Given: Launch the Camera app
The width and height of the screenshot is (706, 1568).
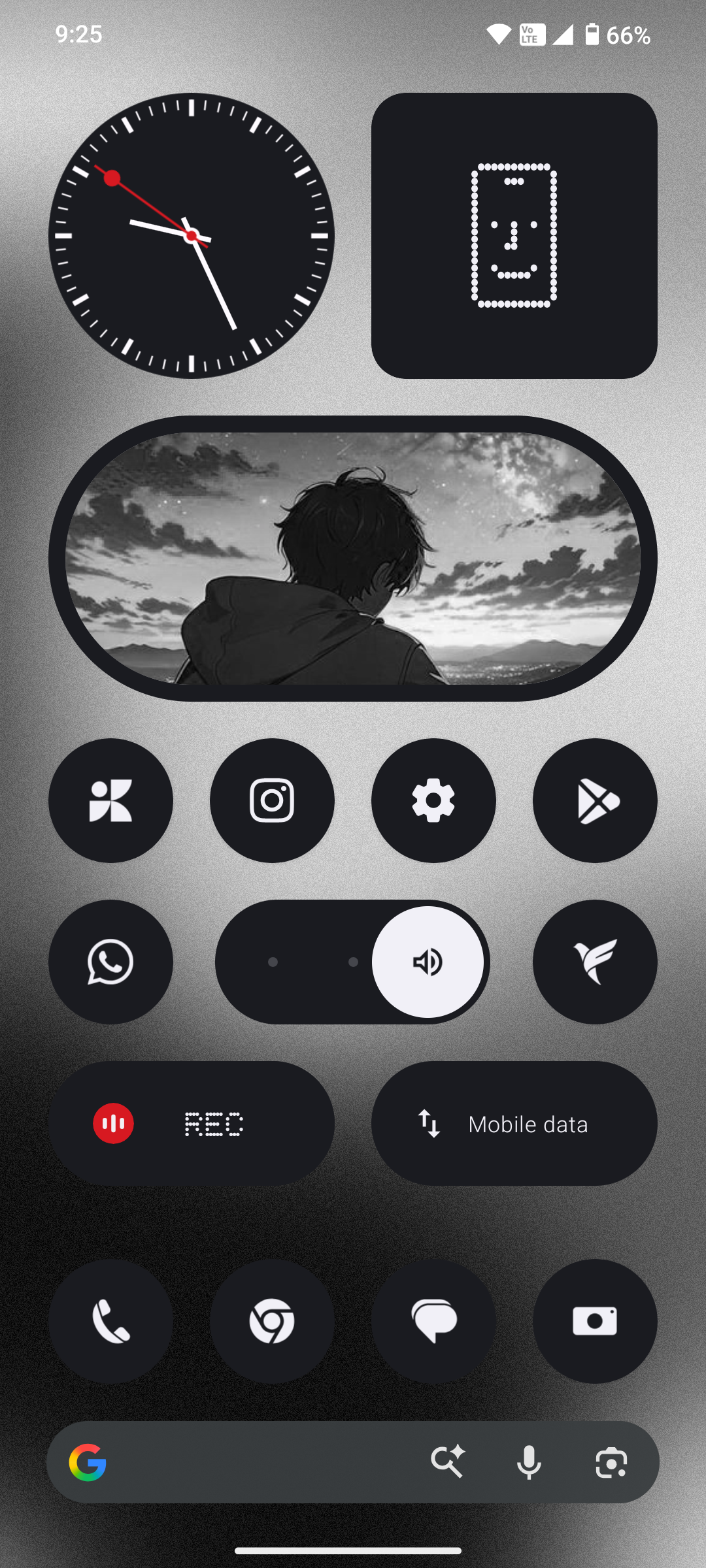Looking at the screenshot, I should pos(595,1321).
